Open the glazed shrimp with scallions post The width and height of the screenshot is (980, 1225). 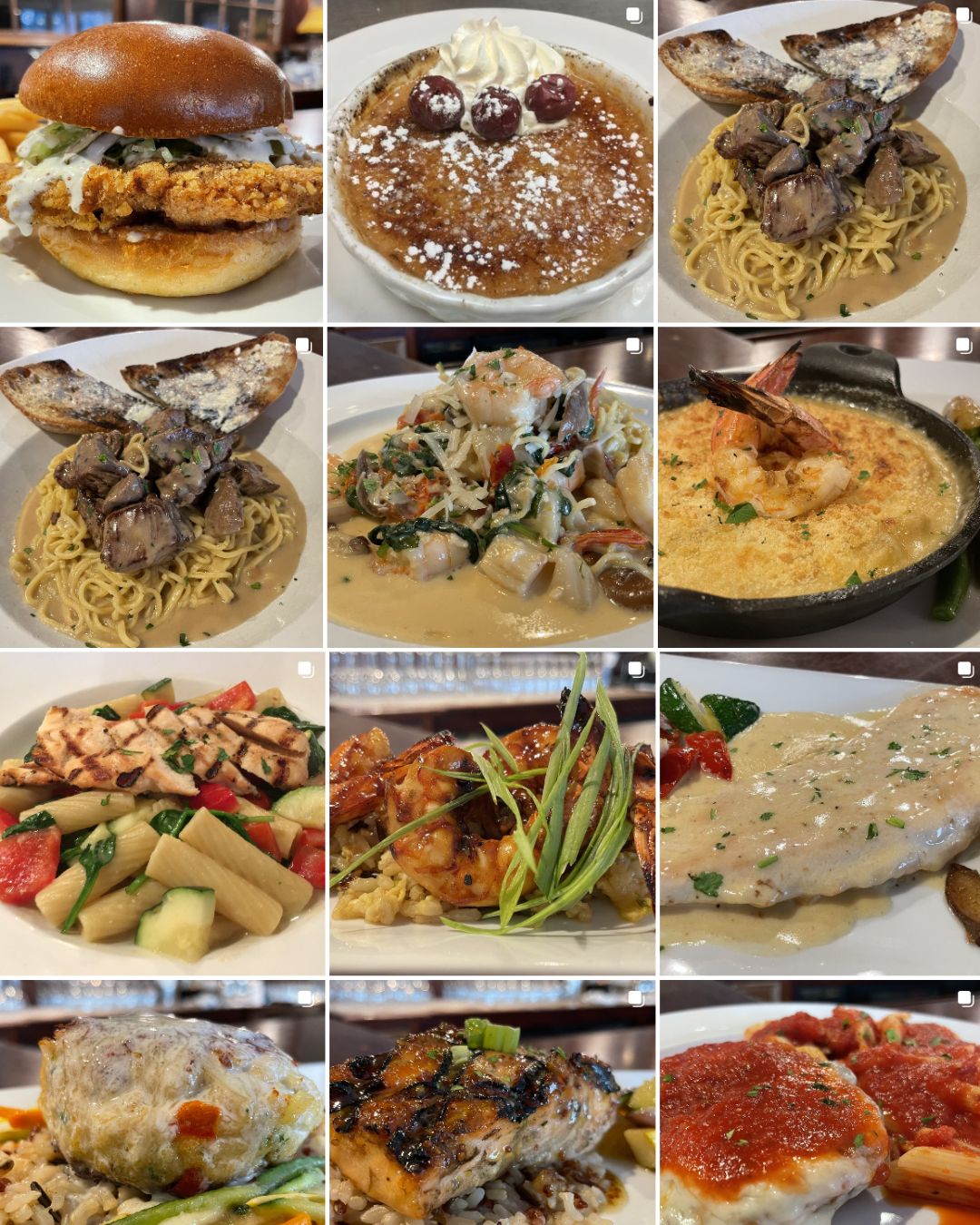(x=490, y=814)
